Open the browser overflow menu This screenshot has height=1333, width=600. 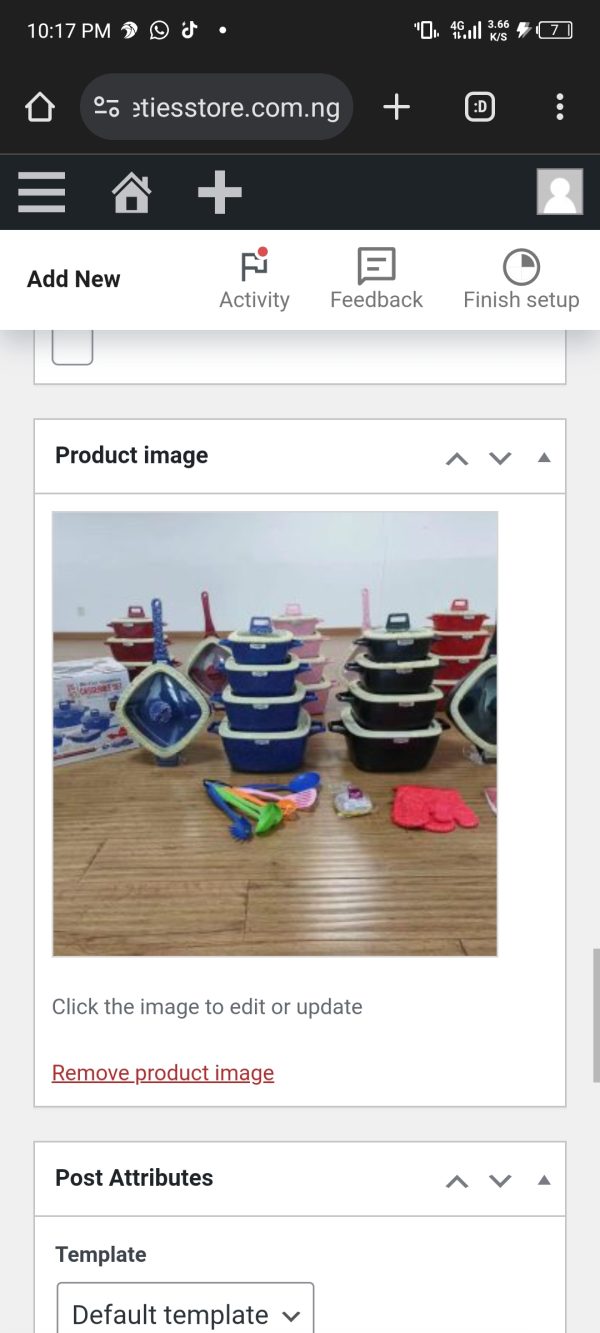559,107
